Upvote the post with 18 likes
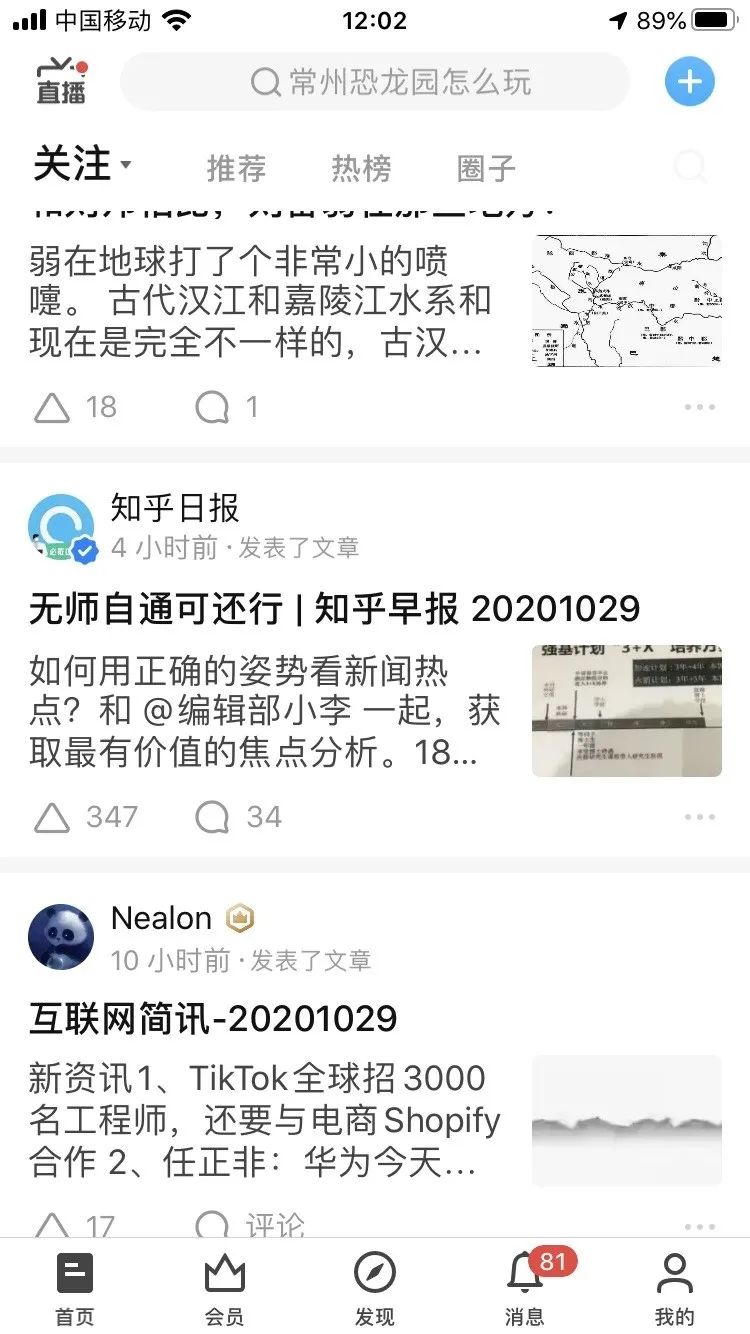Viewport: 750px width, 1334px height. 53,407
